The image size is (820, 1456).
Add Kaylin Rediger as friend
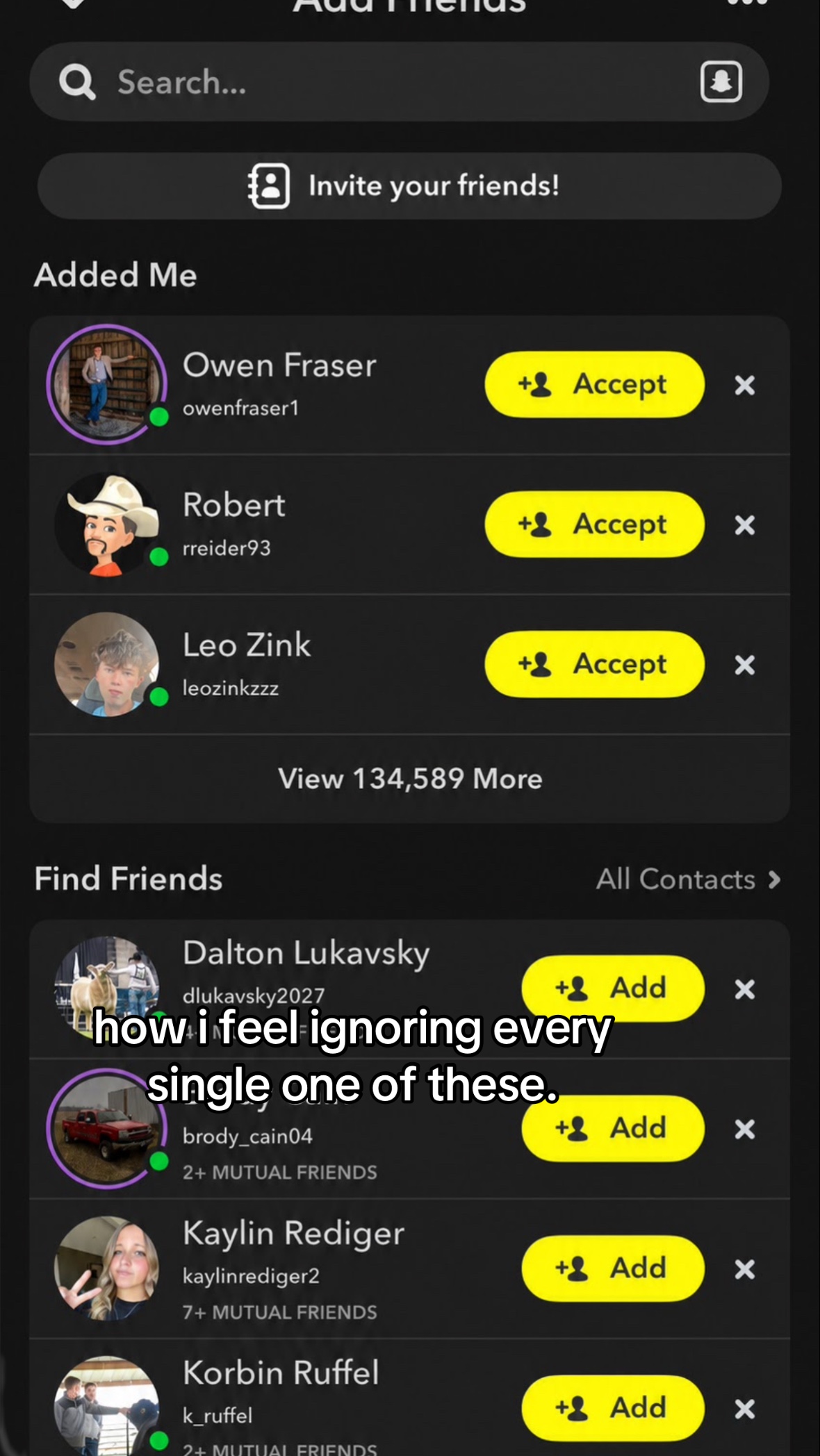click(x=613, y=1268)
